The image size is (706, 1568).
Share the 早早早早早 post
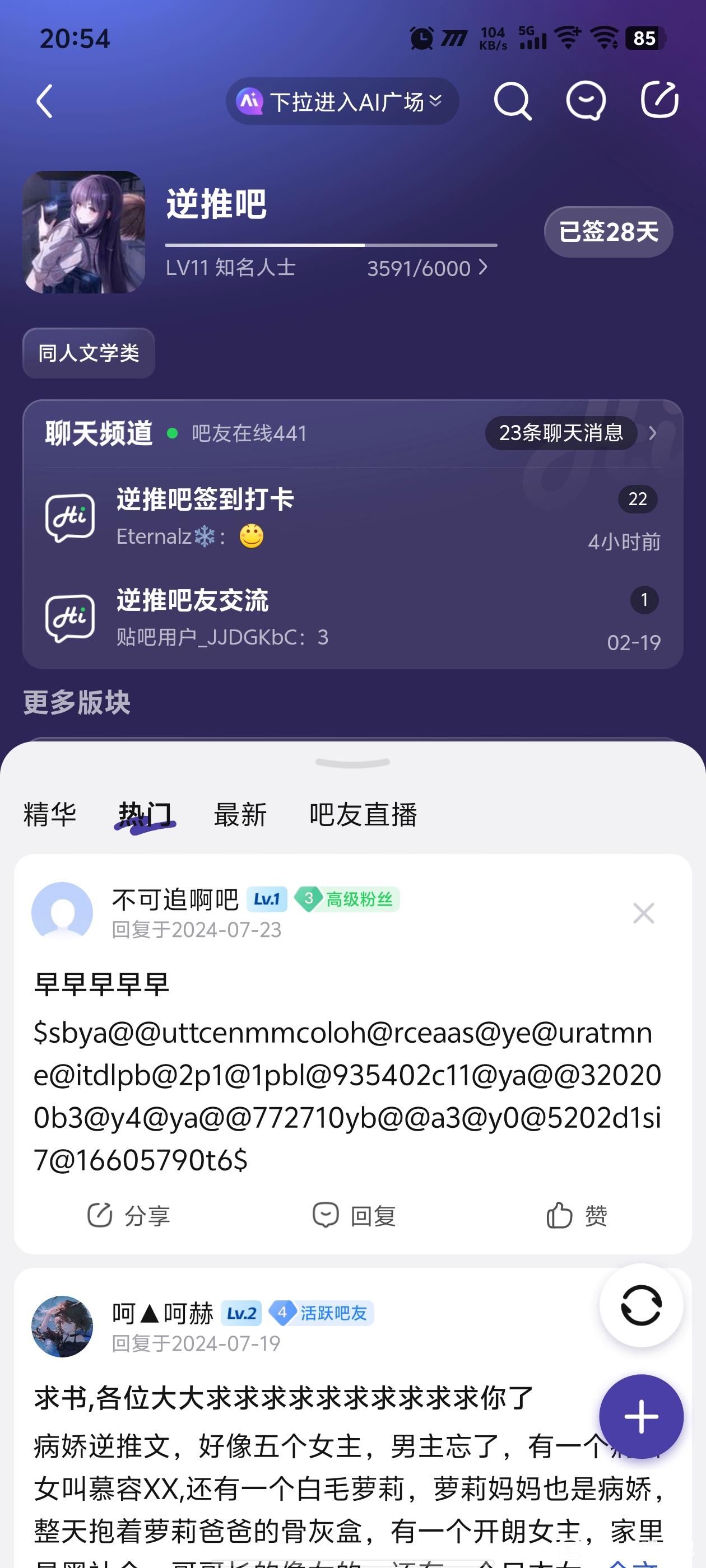[x=128, y=1216]
